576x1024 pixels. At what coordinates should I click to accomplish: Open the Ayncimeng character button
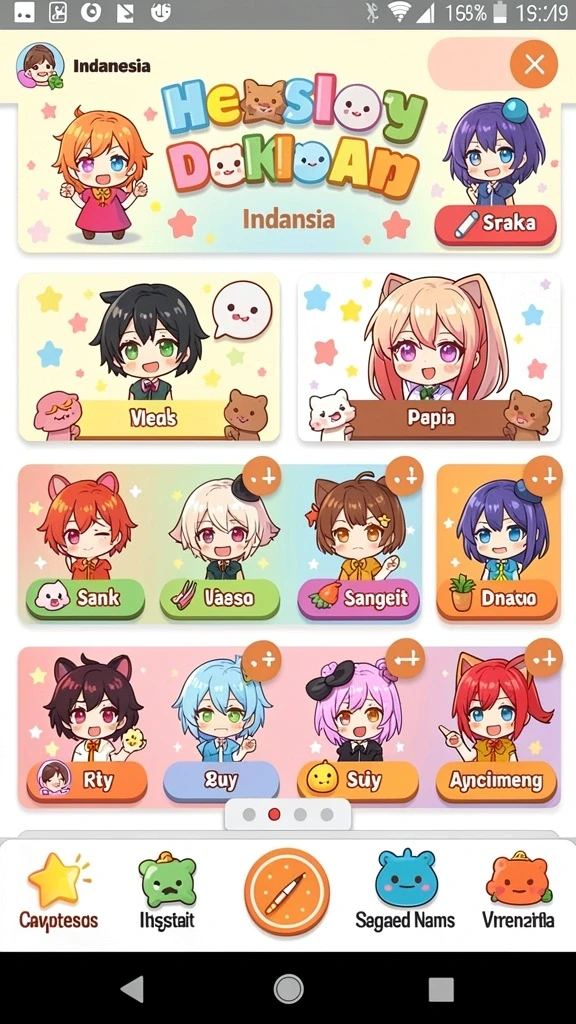496,780
